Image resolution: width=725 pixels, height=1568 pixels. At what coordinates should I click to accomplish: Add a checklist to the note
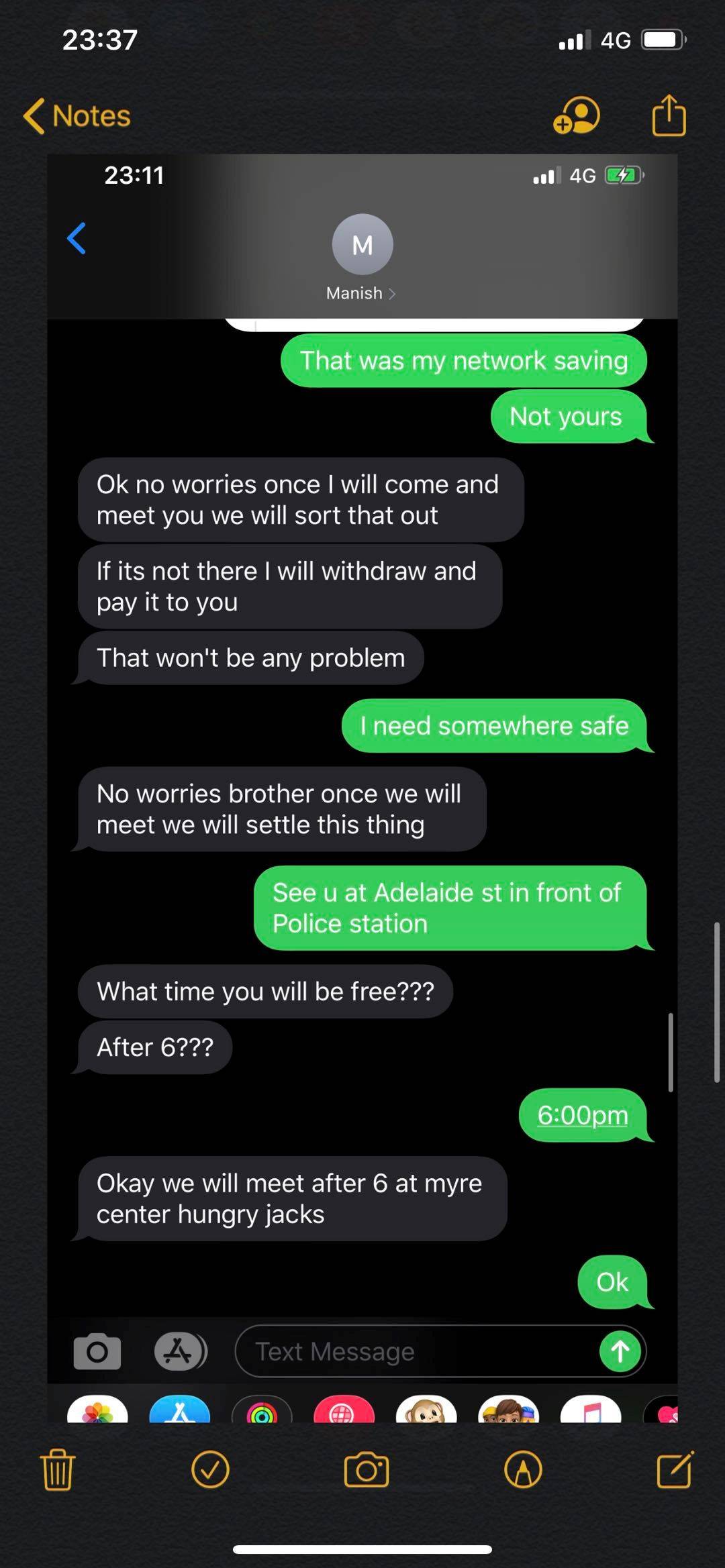(210, 1469)
